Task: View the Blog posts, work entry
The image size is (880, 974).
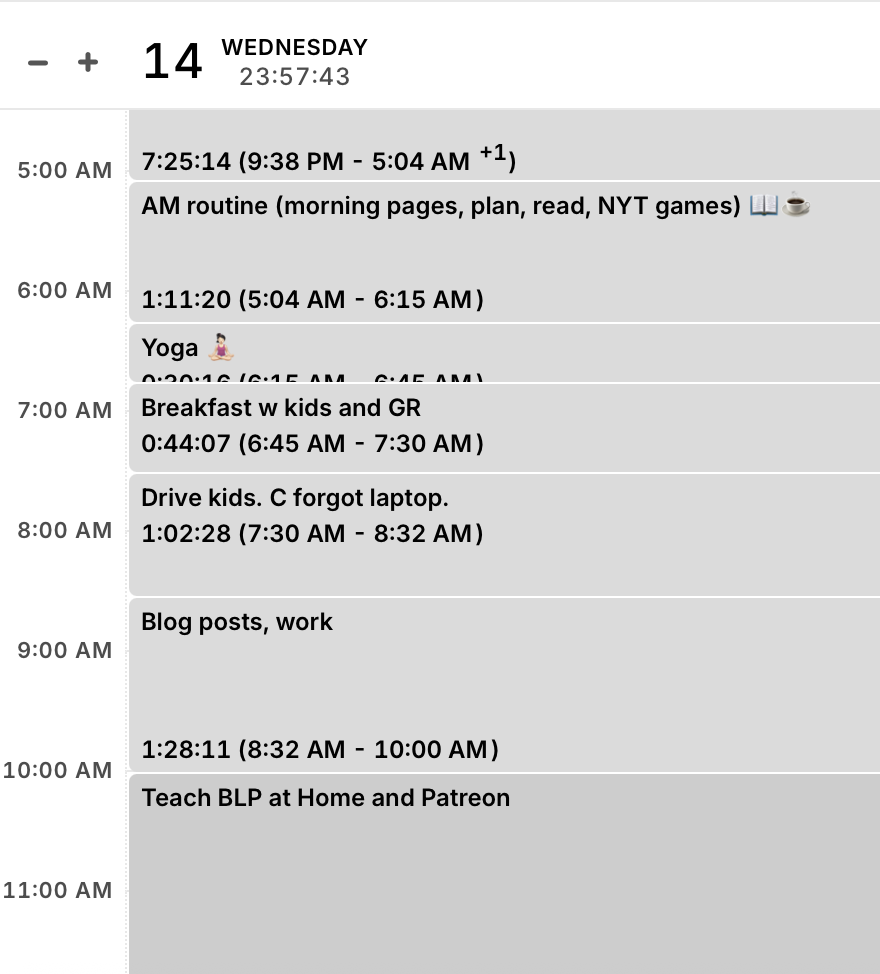Action: [504, 685]
